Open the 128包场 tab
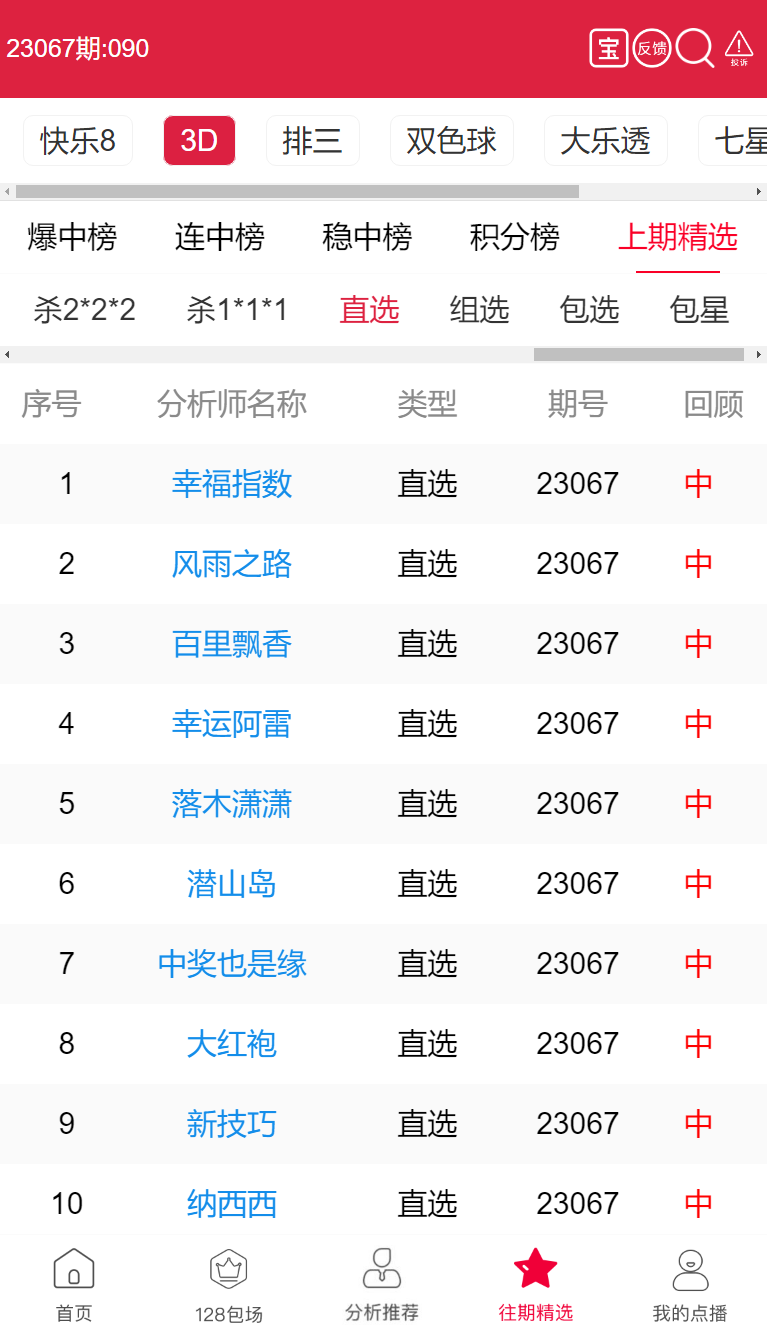Screen dimensions: 768x1329 click(x=229, y=1285)
